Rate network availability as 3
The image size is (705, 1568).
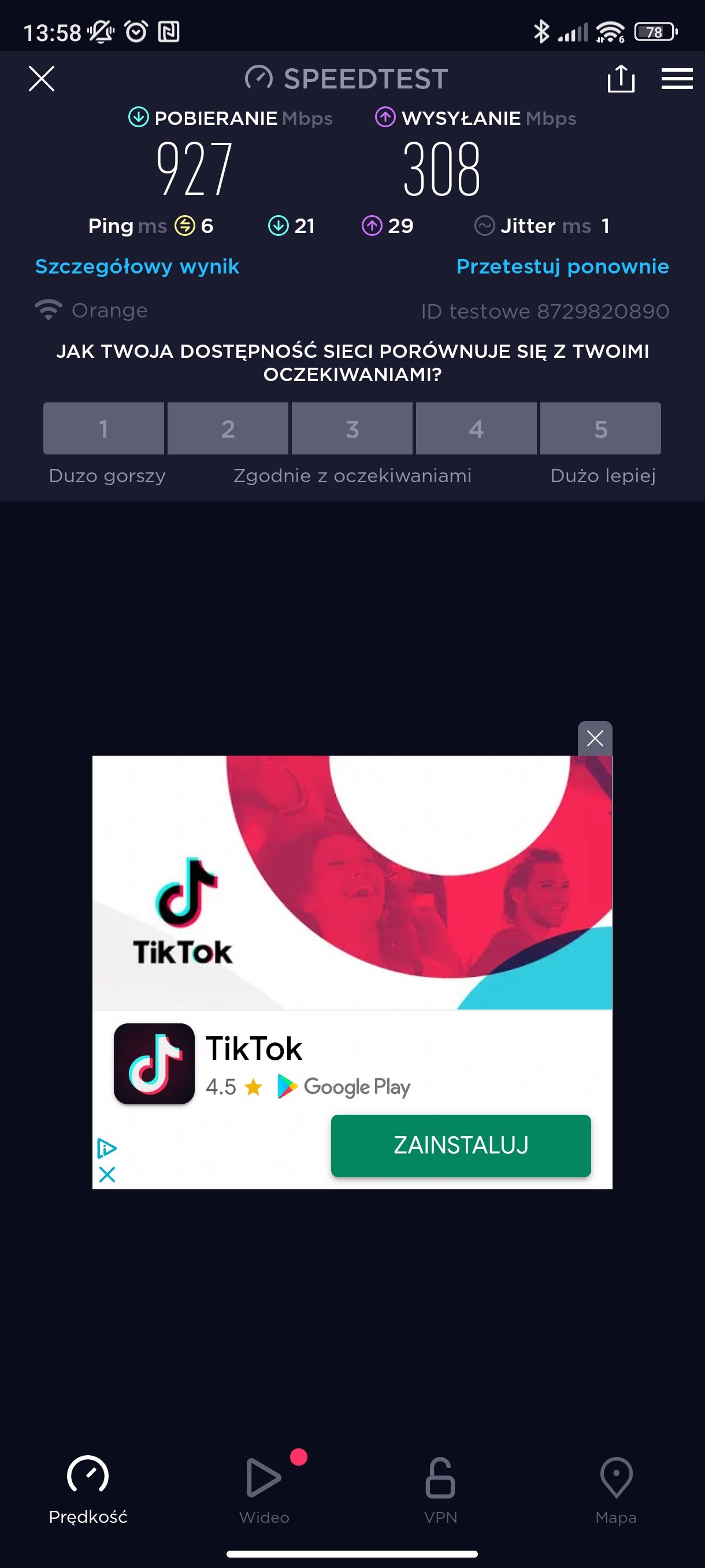(x=352, y=428)
